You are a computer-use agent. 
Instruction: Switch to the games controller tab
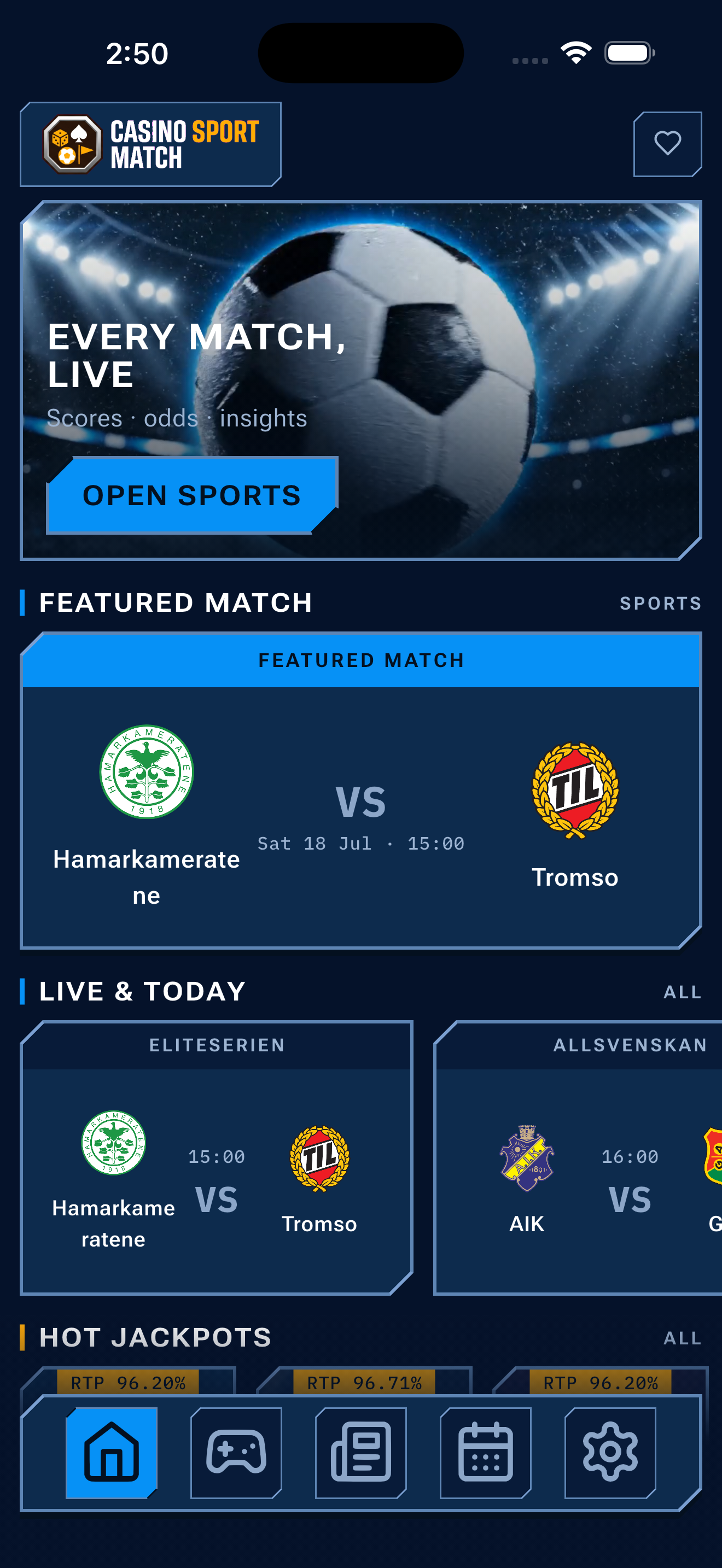click(236, 1452)
